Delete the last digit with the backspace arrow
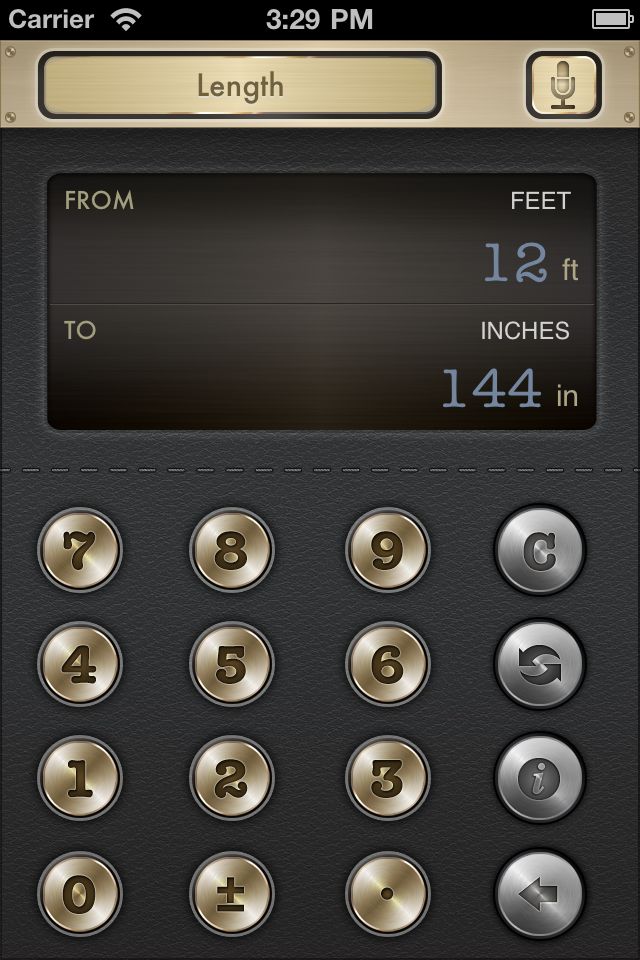Viewport: 640px width, 960px height. pyautogui.click(x=539, y=894)
